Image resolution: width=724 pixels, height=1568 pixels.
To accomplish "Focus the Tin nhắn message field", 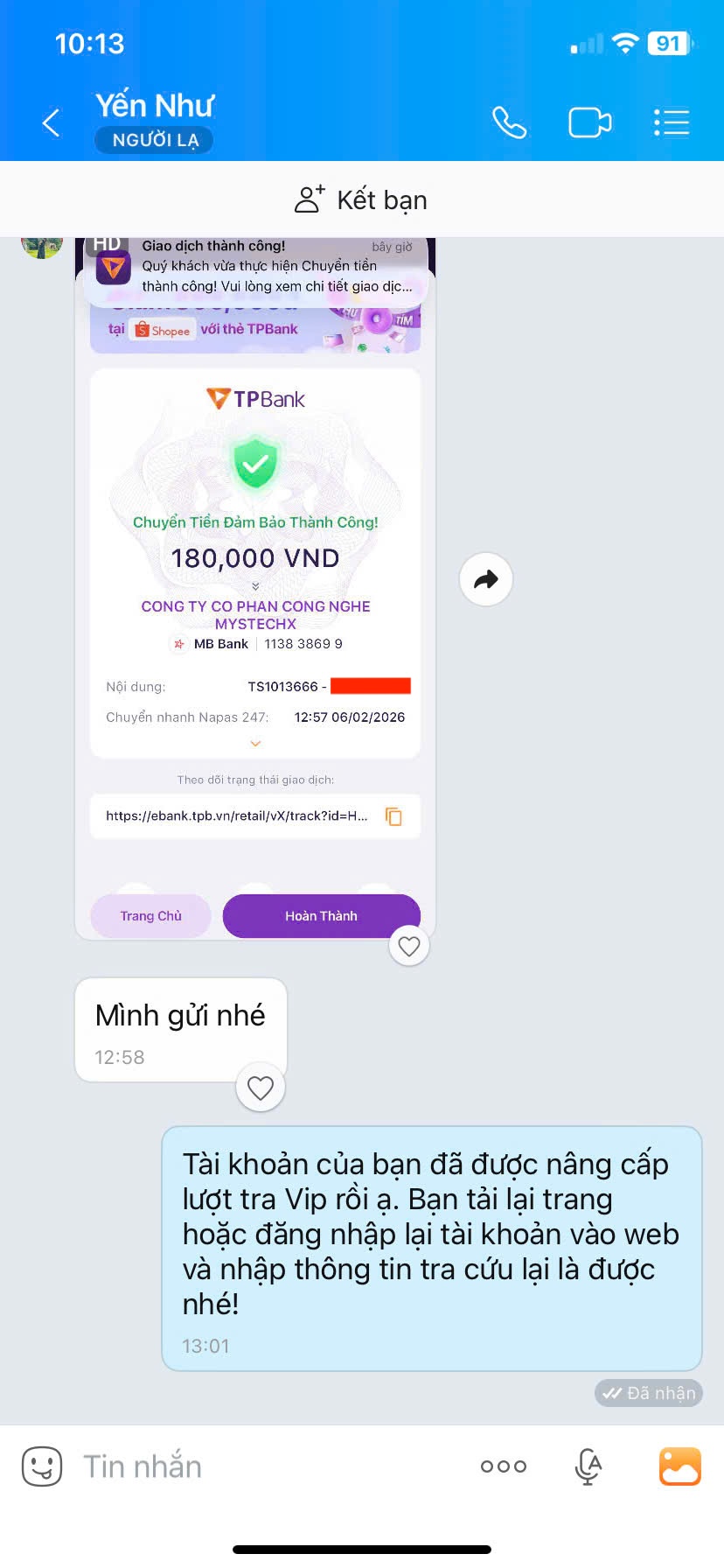I will 262,1466.
